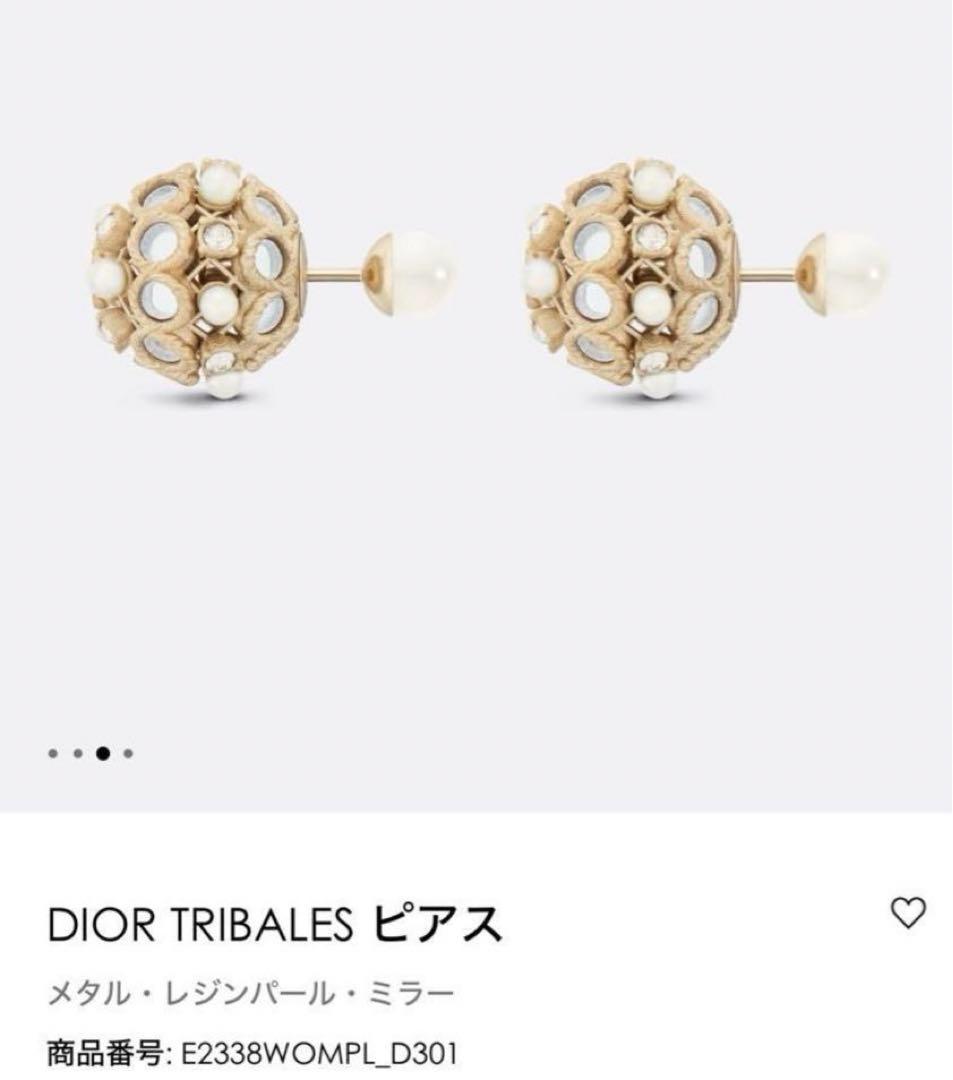Click the carousel dot strip area
Screen dimensions: 953x1080
pyautogui.click(x=88, y=752)
